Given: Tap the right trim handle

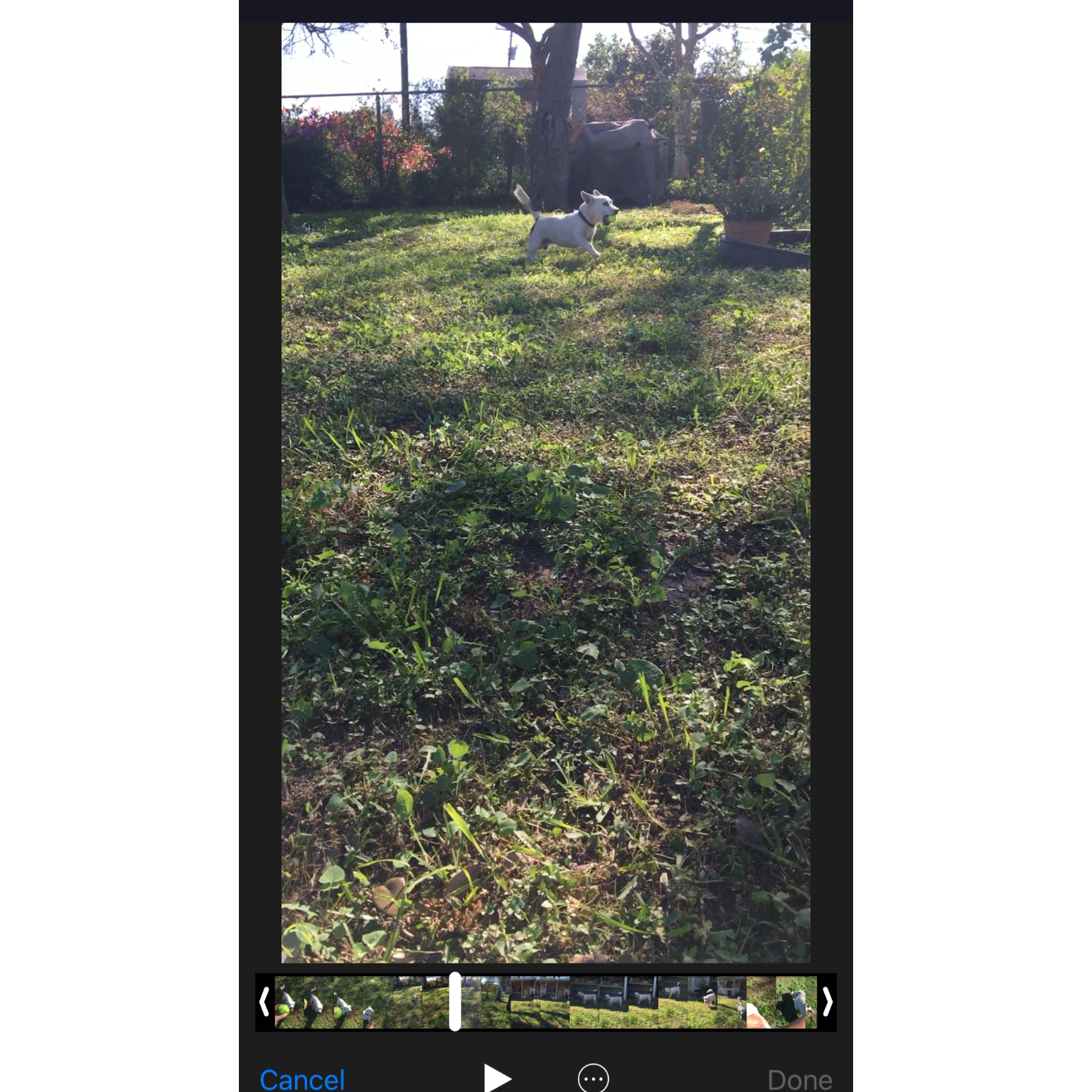Looking at the screenshot, I should click(x=827, y=1002).
